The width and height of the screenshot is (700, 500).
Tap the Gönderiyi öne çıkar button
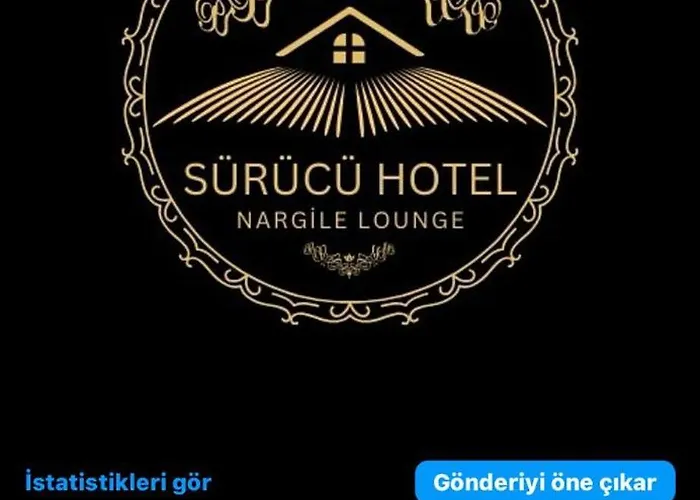[x=546, y=481]
